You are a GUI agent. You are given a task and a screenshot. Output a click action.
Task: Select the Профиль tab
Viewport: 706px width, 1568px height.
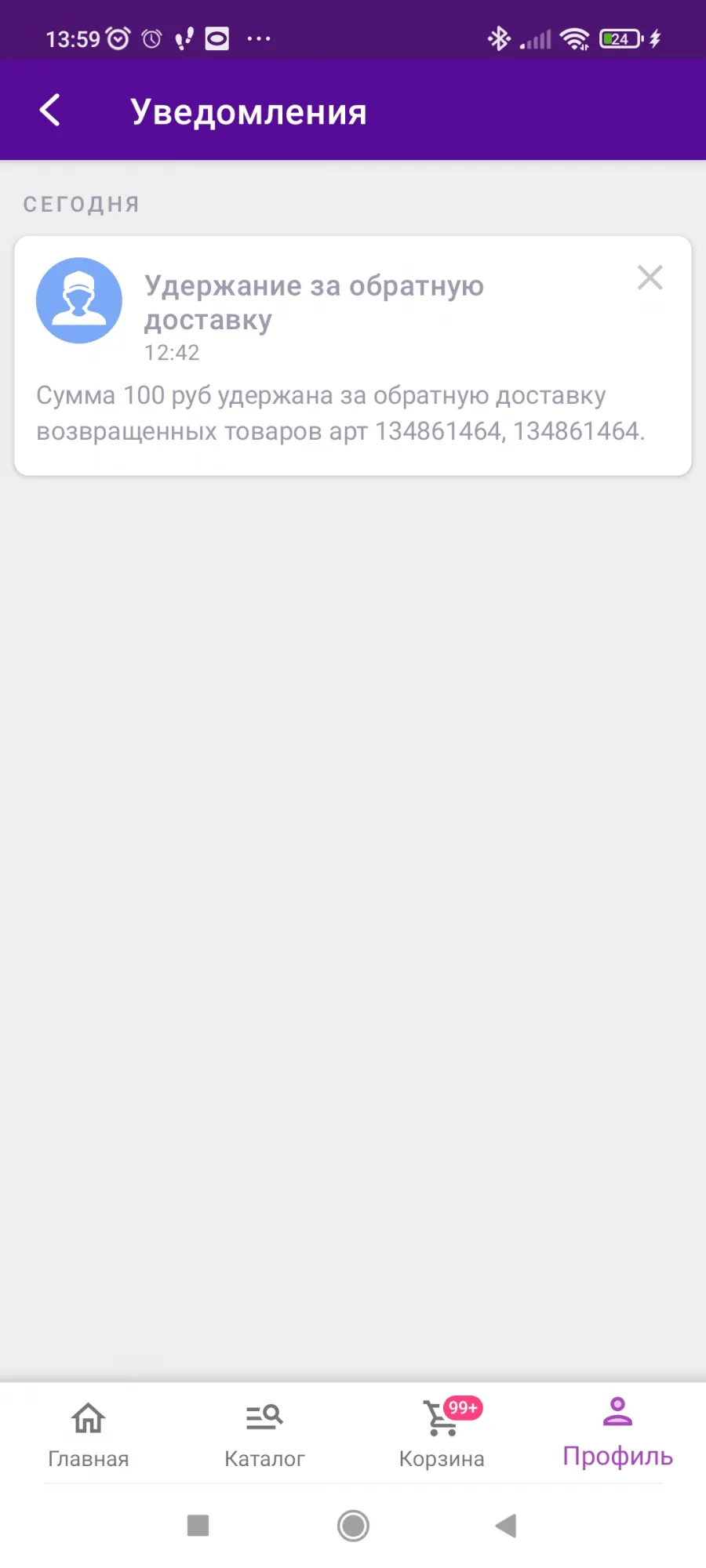(x=617, y=1433)
